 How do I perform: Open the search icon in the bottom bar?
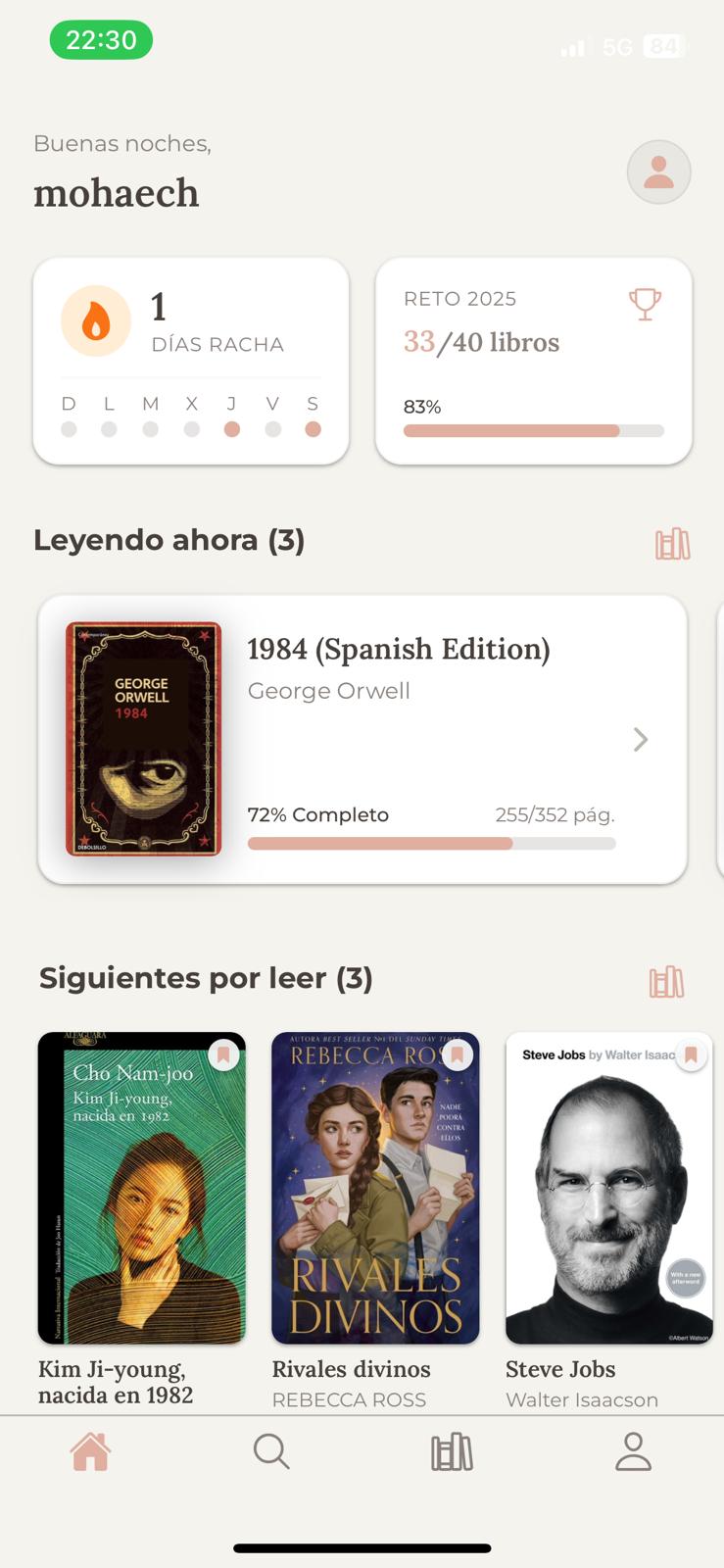[x=270, y=1453]
